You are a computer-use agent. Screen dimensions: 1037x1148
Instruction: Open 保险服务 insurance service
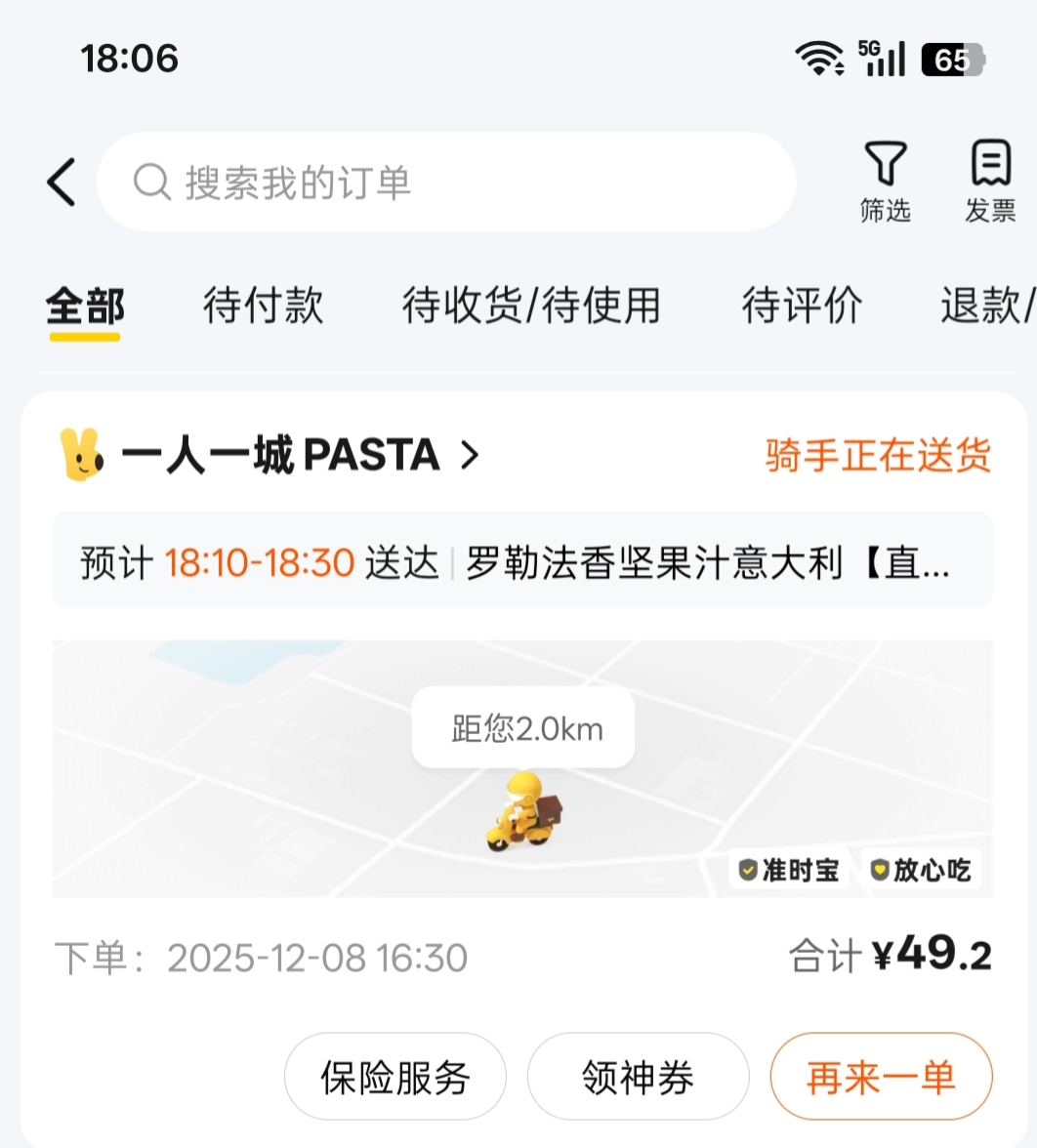[x=395, y=1077]
